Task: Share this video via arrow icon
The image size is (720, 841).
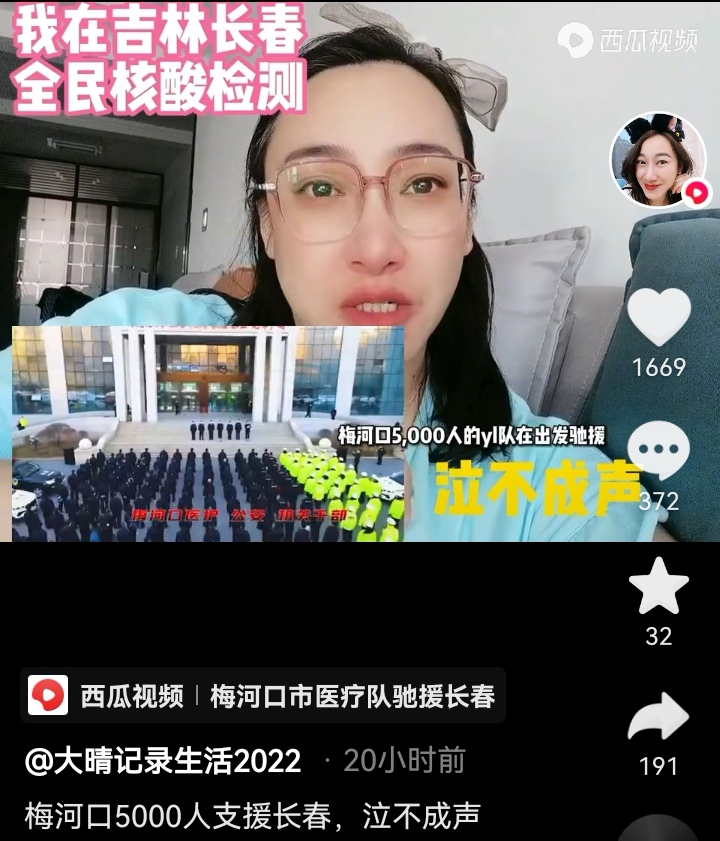Action: point(658,718)
